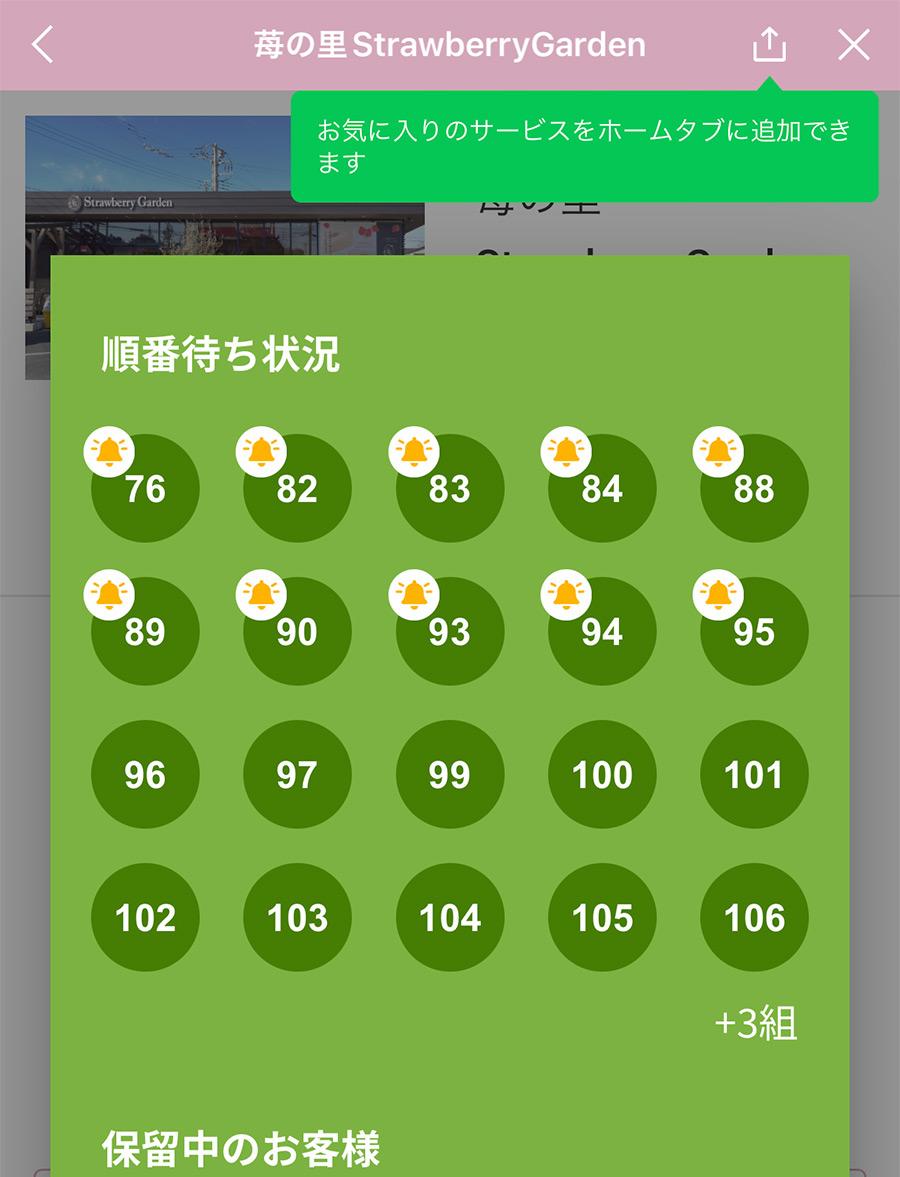Toggle the notification bell for number 95
This screenshot has width=900, height=1177.
coord(719,593)
